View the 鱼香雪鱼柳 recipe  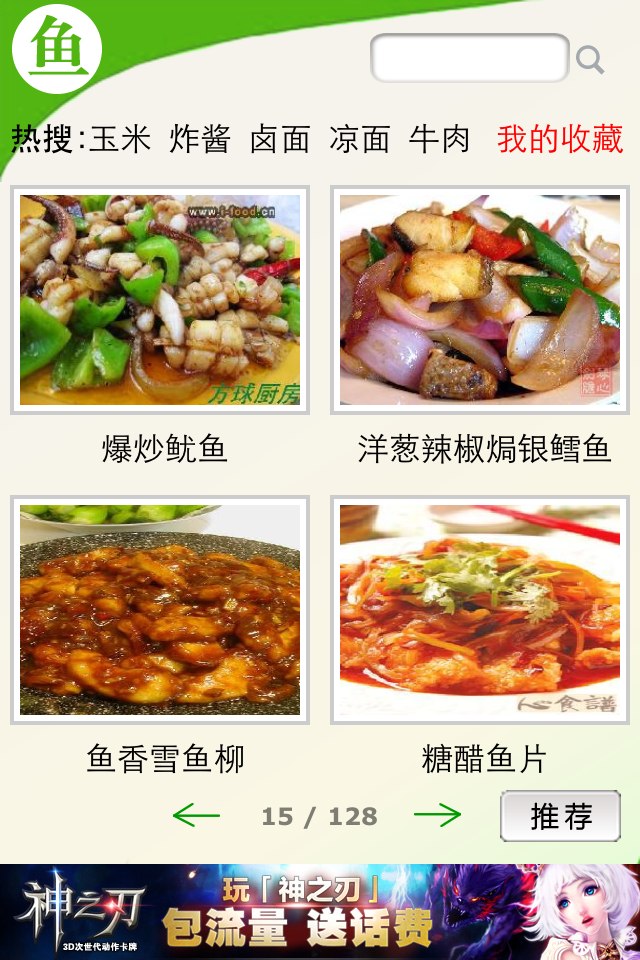pyautogui.click(x=160, y=610)
